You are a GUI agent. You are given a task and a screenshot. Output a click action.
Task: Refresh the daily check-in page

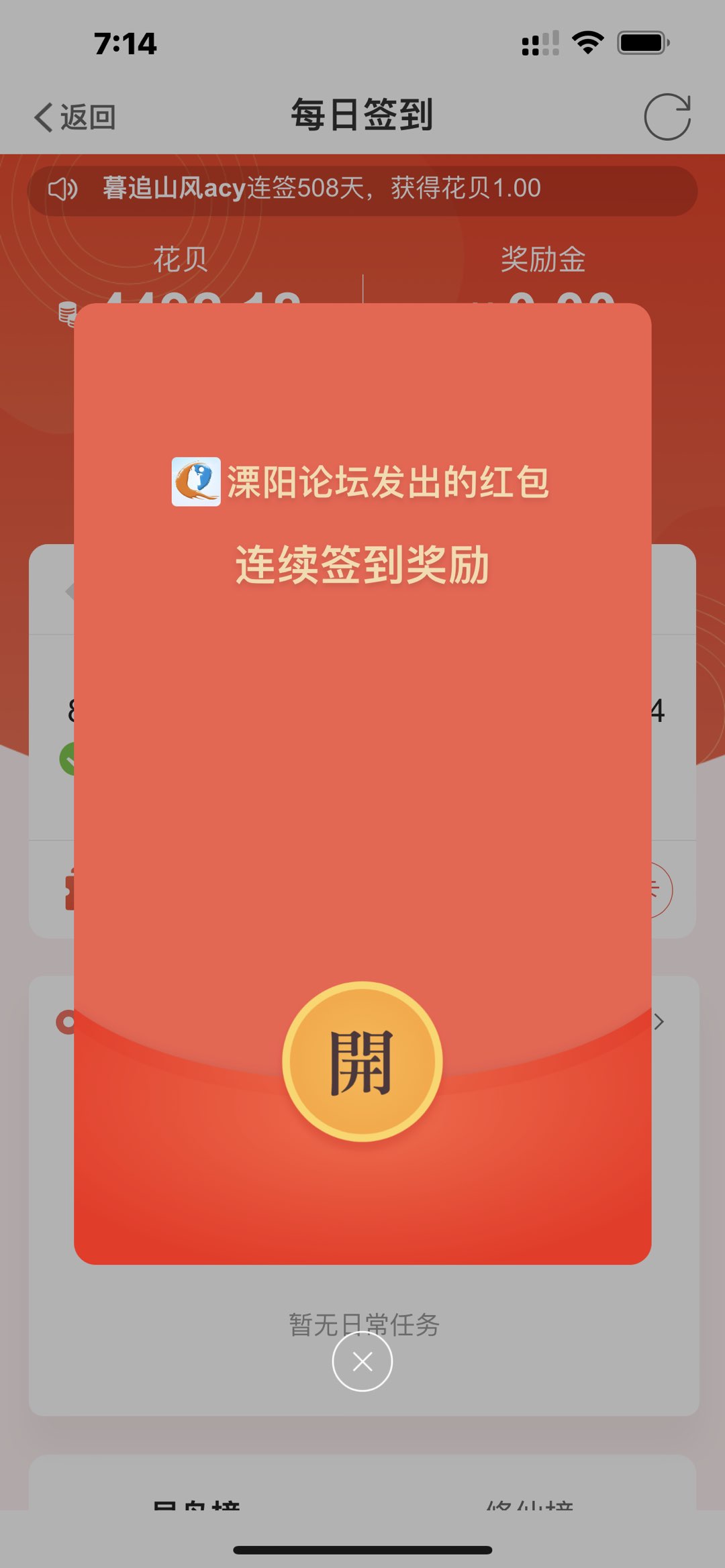tap(667, 117)
